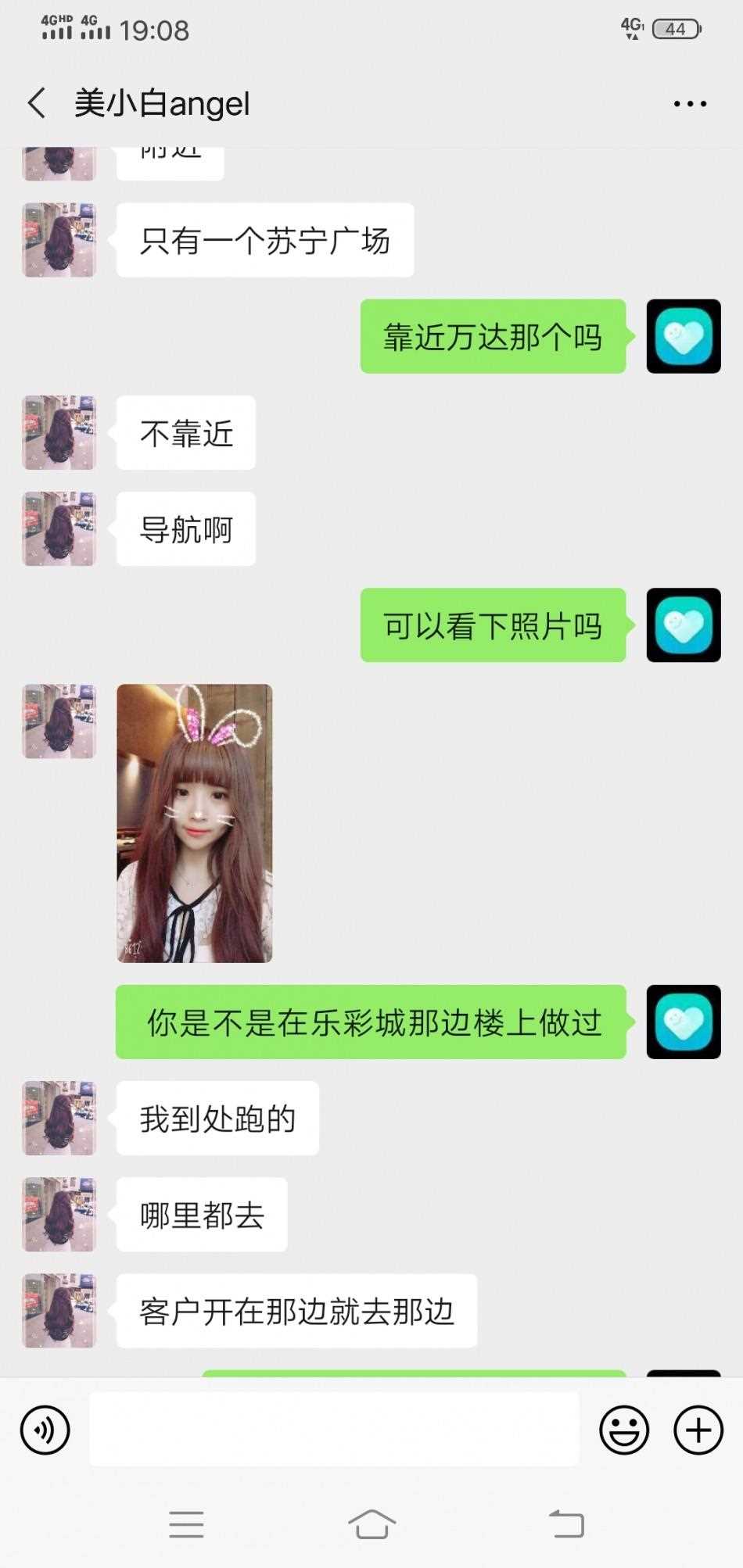743x1568 pixels.
Task: Tap the message text field
Action: coord(334,1430)
